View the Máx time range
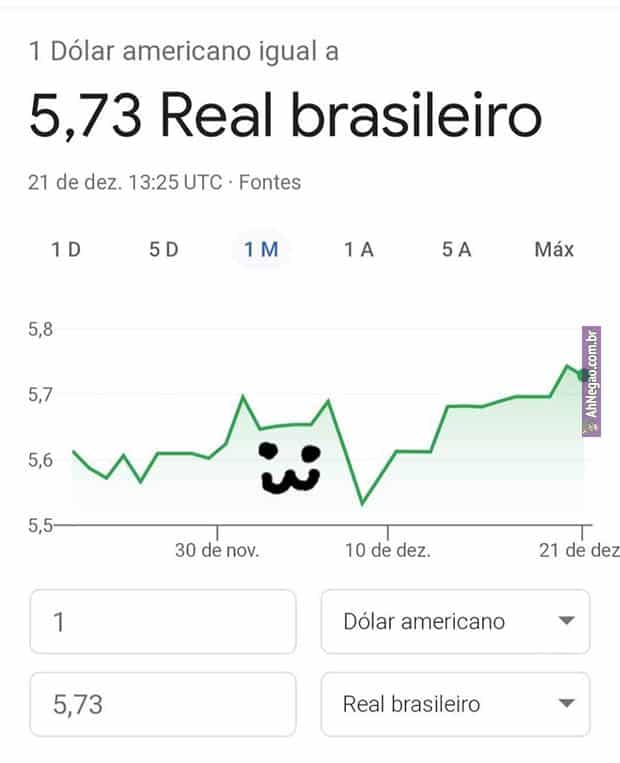 (554, 250)
